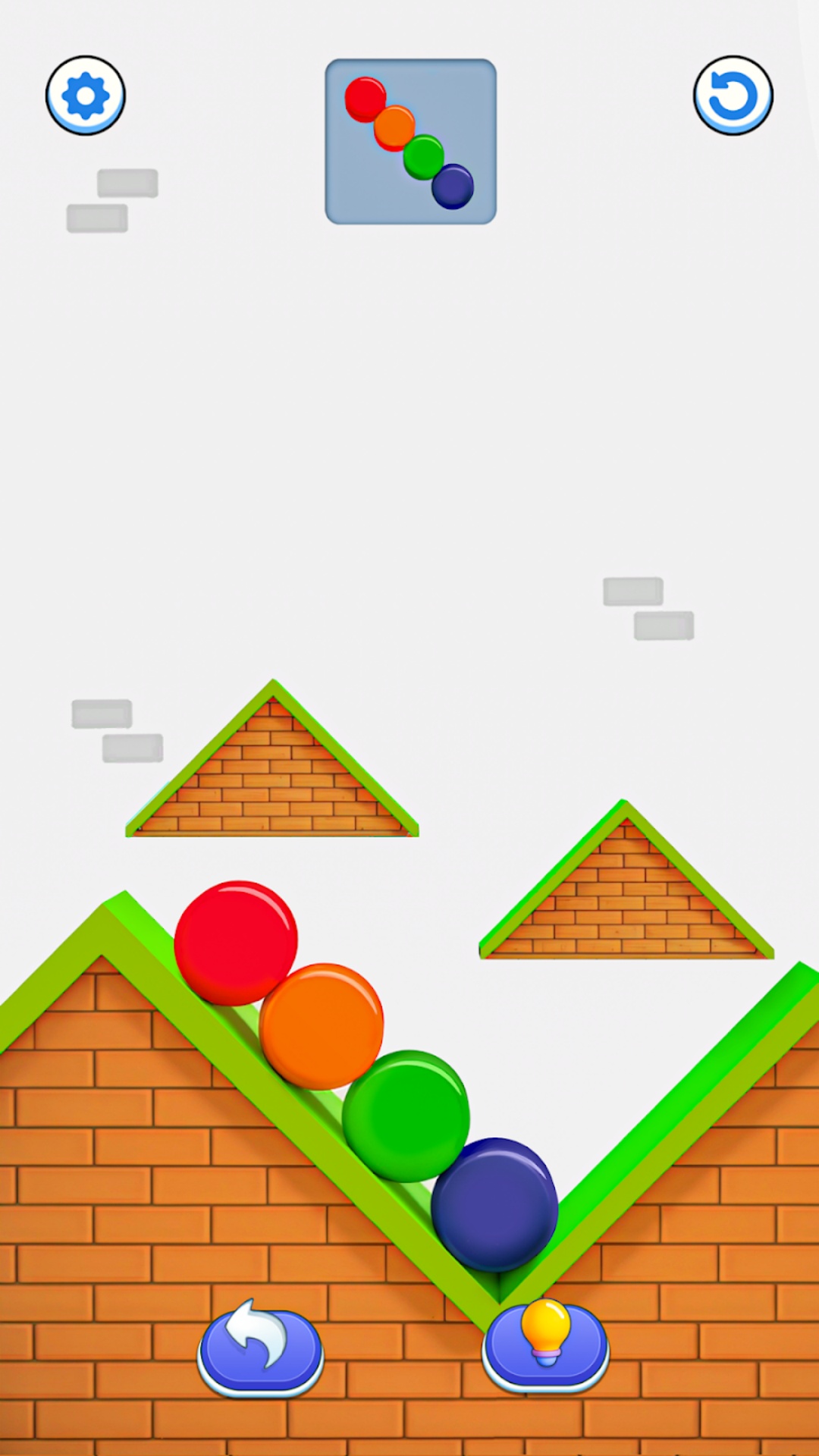This screenshot has width=819, height=1456.
Task: Tap the red ball
Action: point(235,941)
